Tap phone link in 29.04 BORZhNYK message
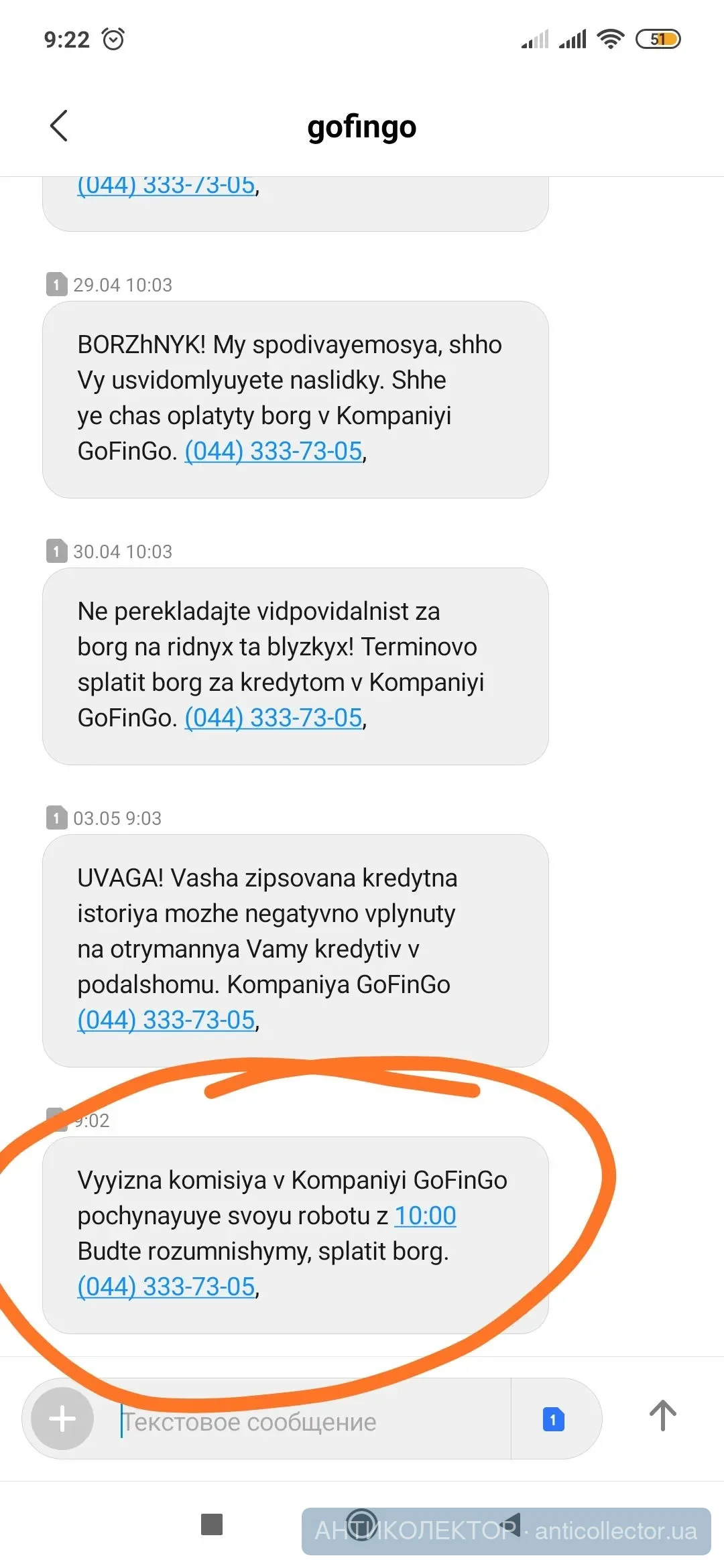This screenshot has width=724, height=1568. point(274,452)
